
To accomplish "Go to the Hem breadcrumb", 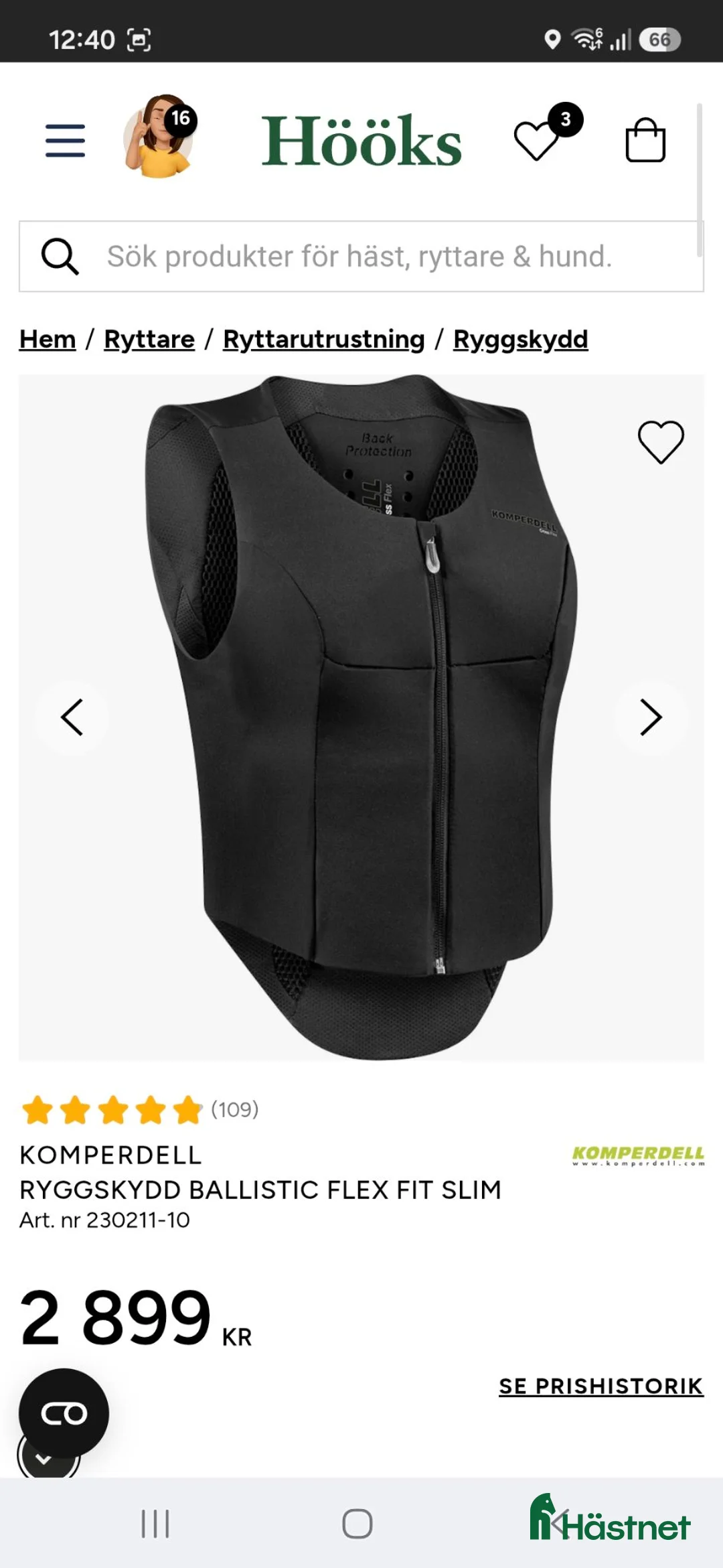I will (48, 340).
